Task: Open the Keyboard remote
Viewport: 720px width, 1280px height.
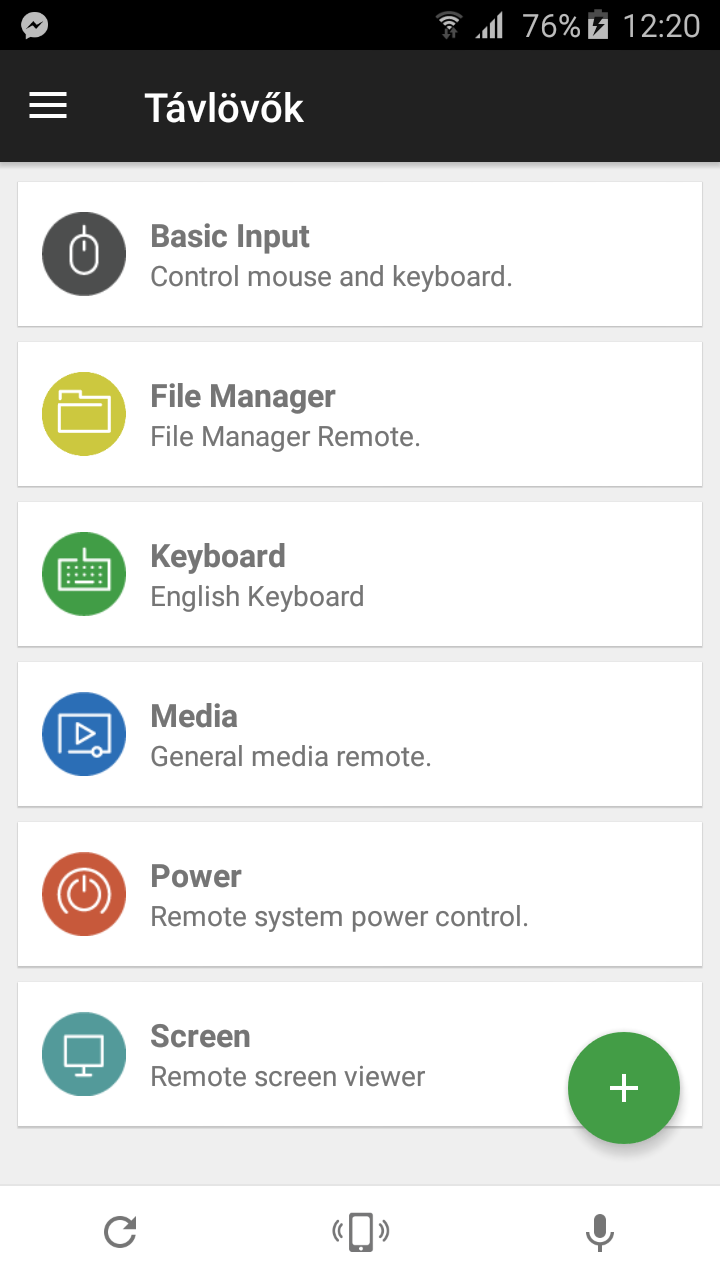Action: point(360,574)
